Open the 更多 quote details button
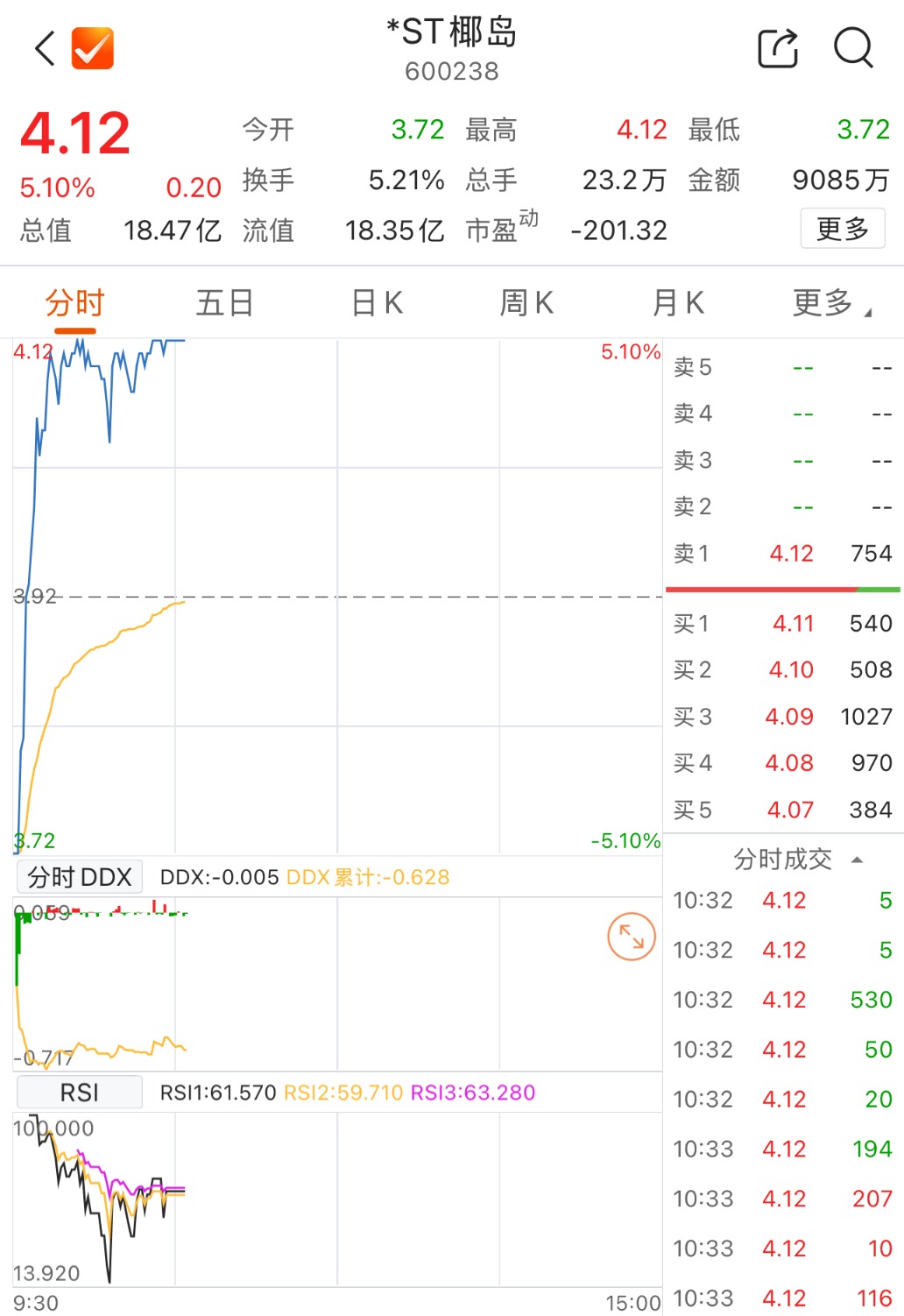 [x=842, y=229]
